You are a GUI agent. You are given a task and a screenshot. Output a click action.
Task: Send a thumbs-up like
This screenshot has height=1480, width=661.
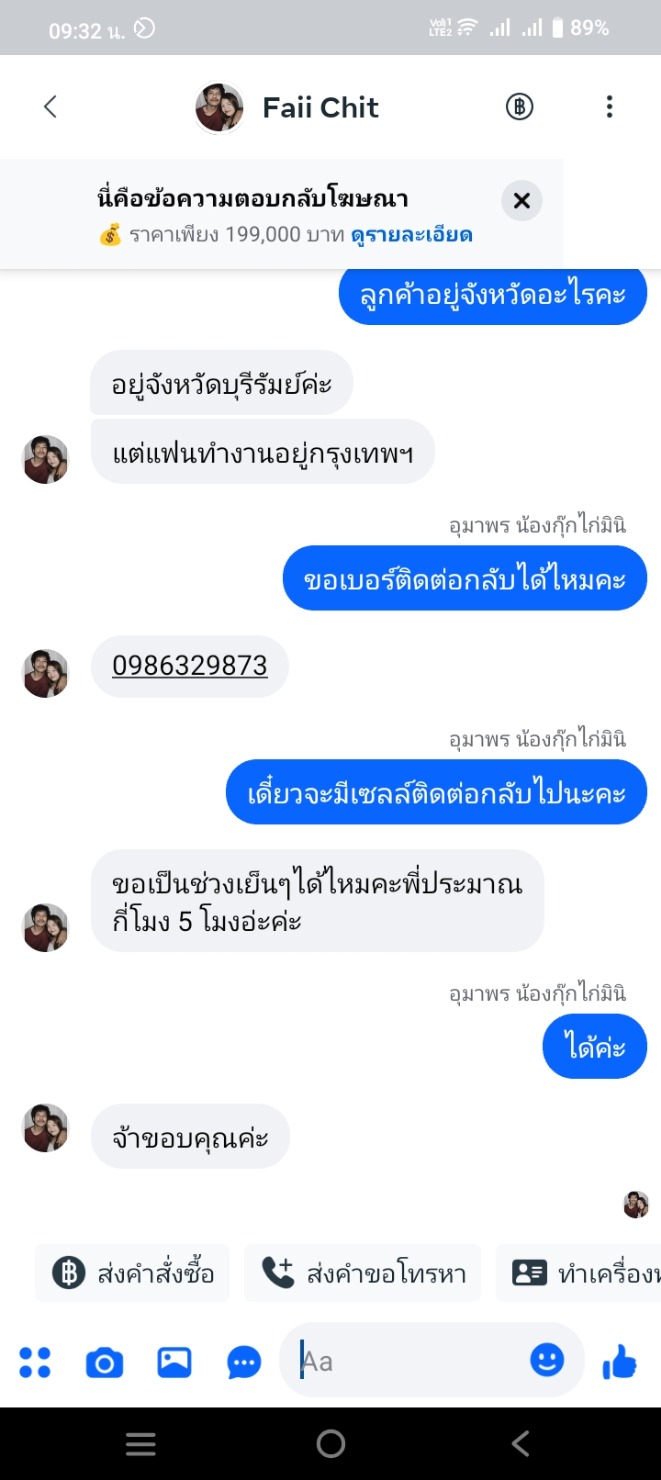pyautogui.click(x=620, y=1361)
